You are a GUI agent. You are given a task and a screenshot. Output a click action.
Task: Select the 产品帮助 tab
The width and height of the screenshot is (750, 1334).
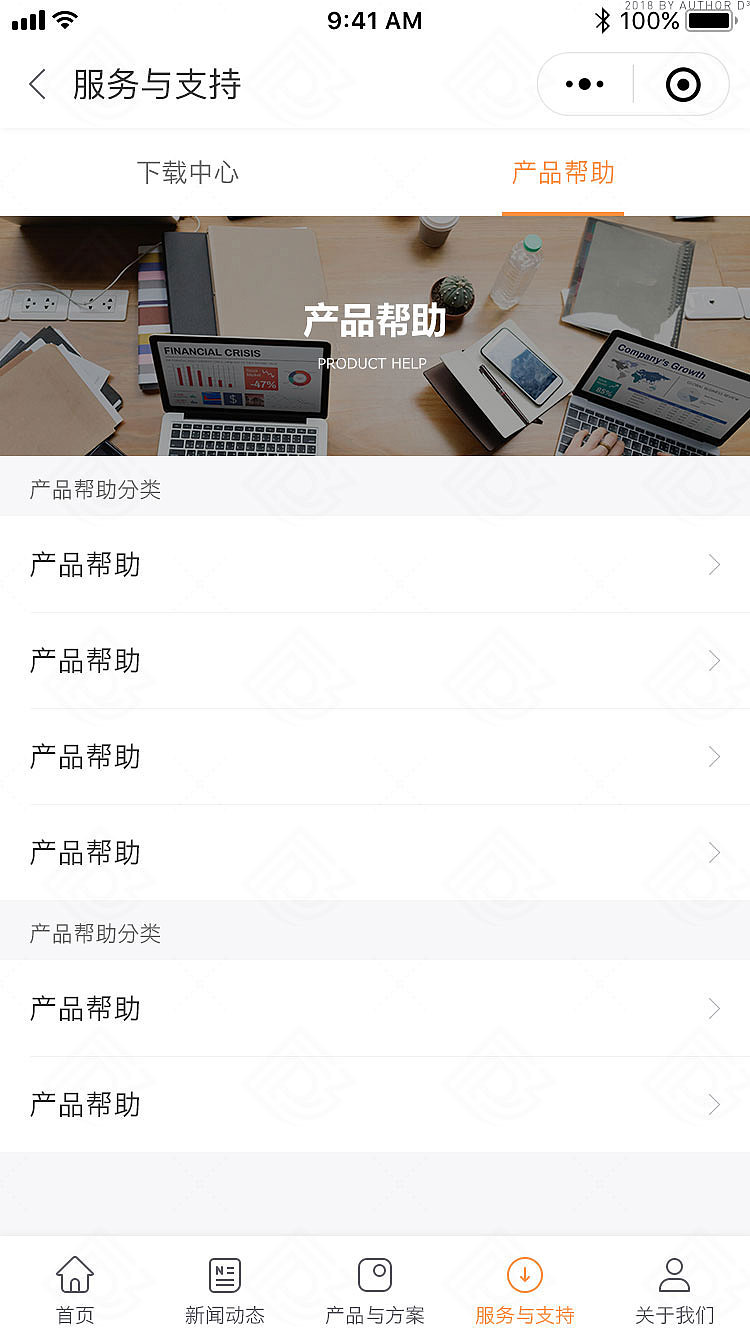click(x=562, y=172)
